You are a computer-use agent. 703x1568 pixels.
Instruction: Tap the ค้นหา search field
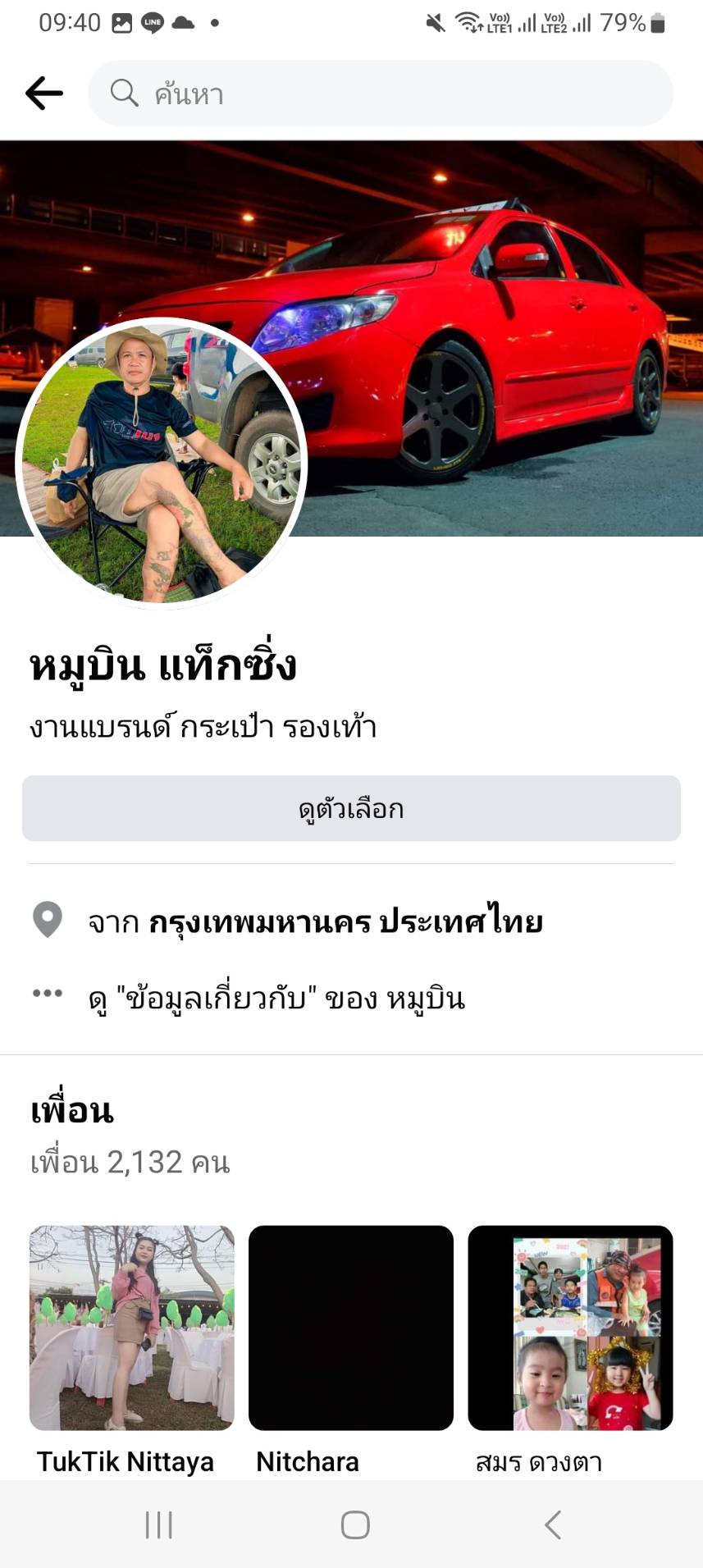click(381, 94)
